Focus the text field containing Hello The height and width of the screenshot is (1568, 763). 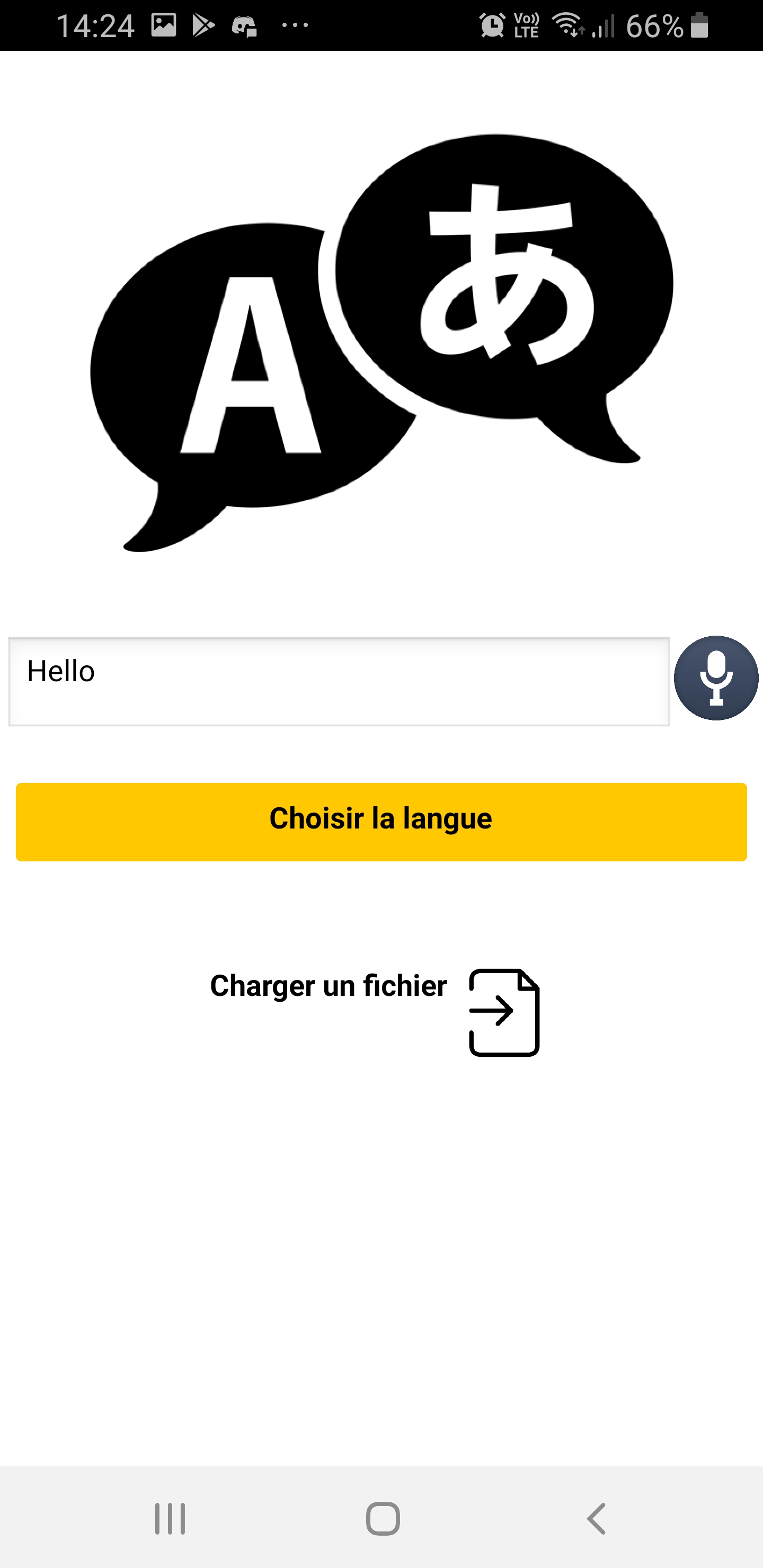[x=339, y=682]
